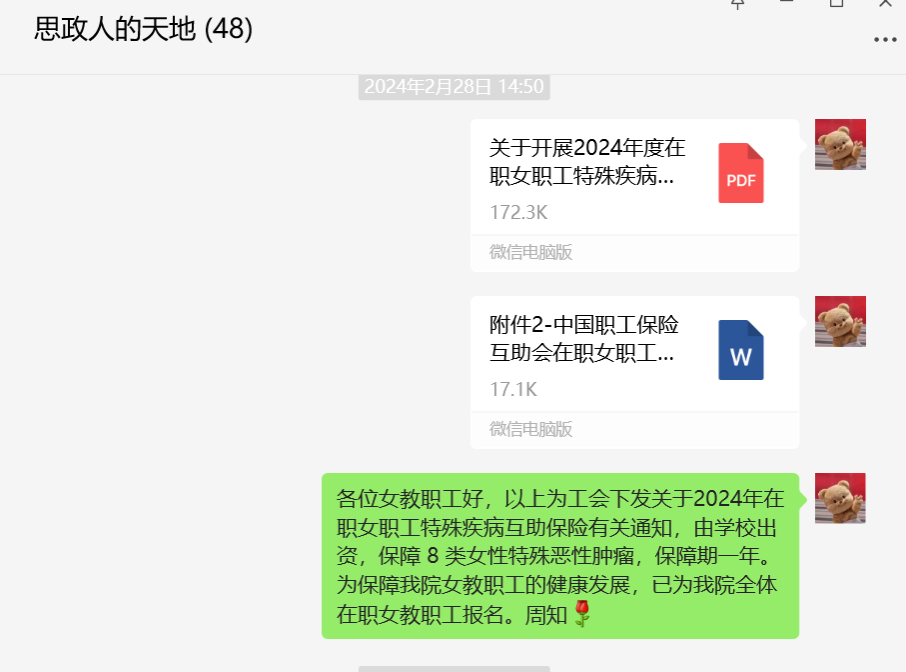This screenshot has width=906, height=672.
Task: Close the chat window
Action: 885,4
